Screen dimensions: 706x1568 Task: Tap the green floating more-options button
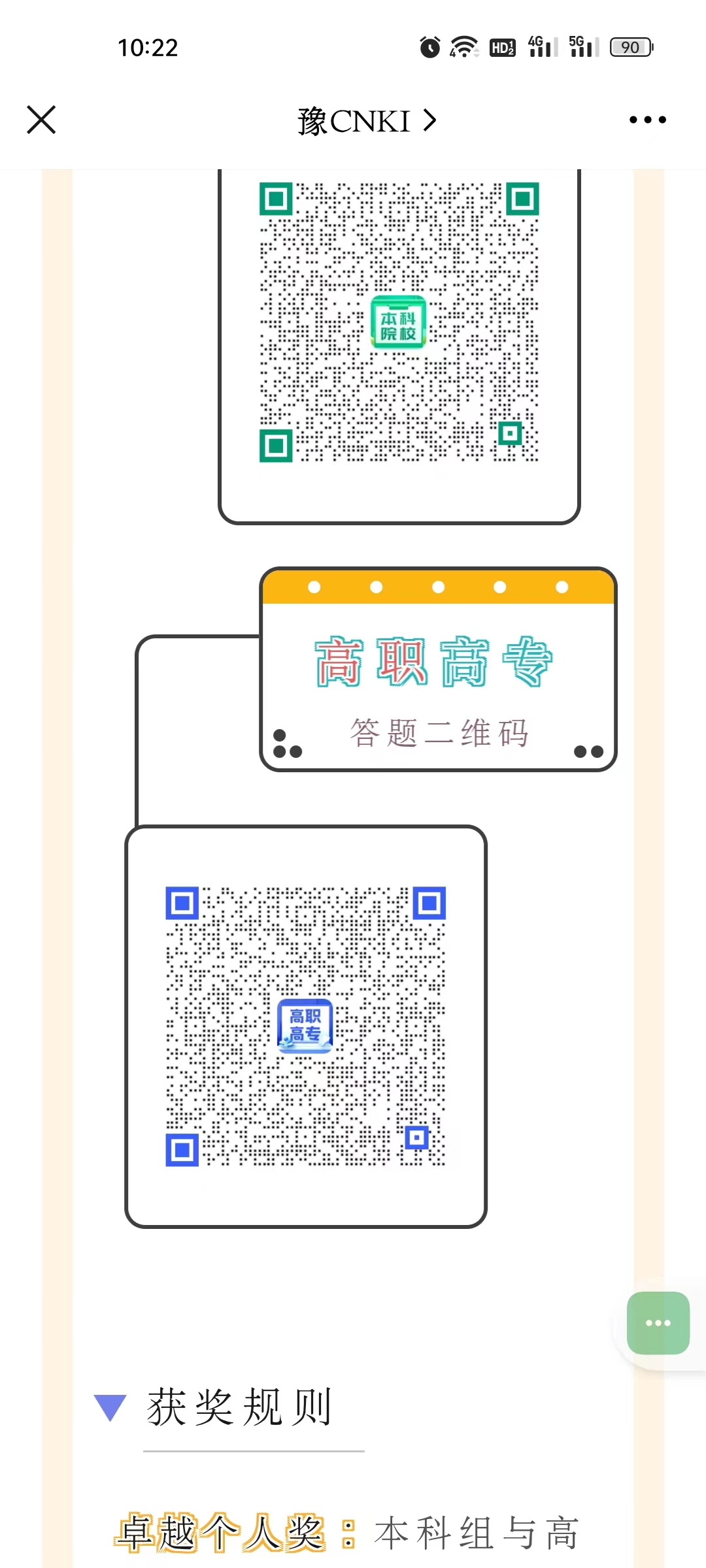pyautogui.click(x=658, y=1323)
